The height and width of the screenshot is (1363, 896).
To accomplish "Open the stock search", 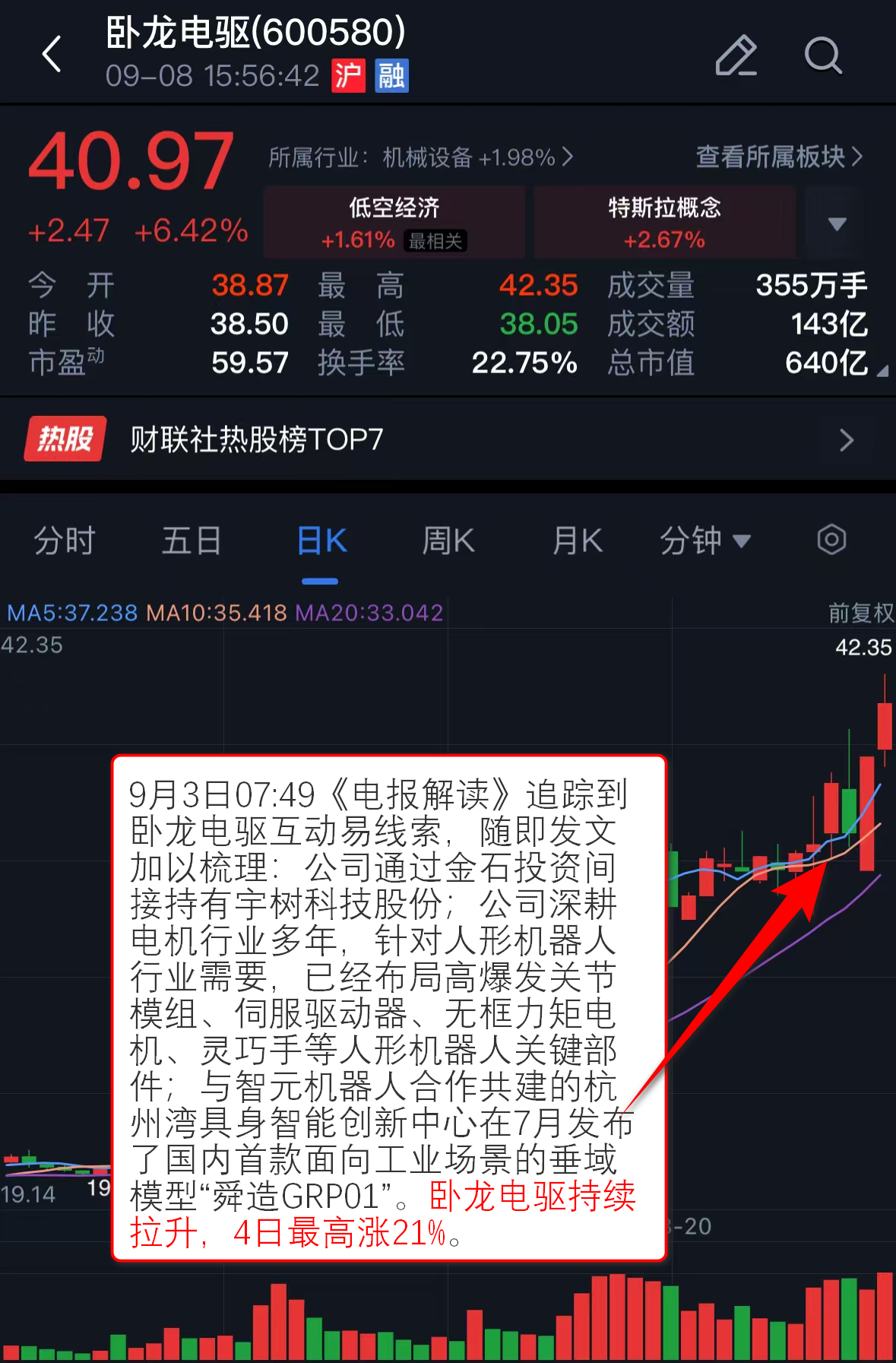I will [823, 55].
